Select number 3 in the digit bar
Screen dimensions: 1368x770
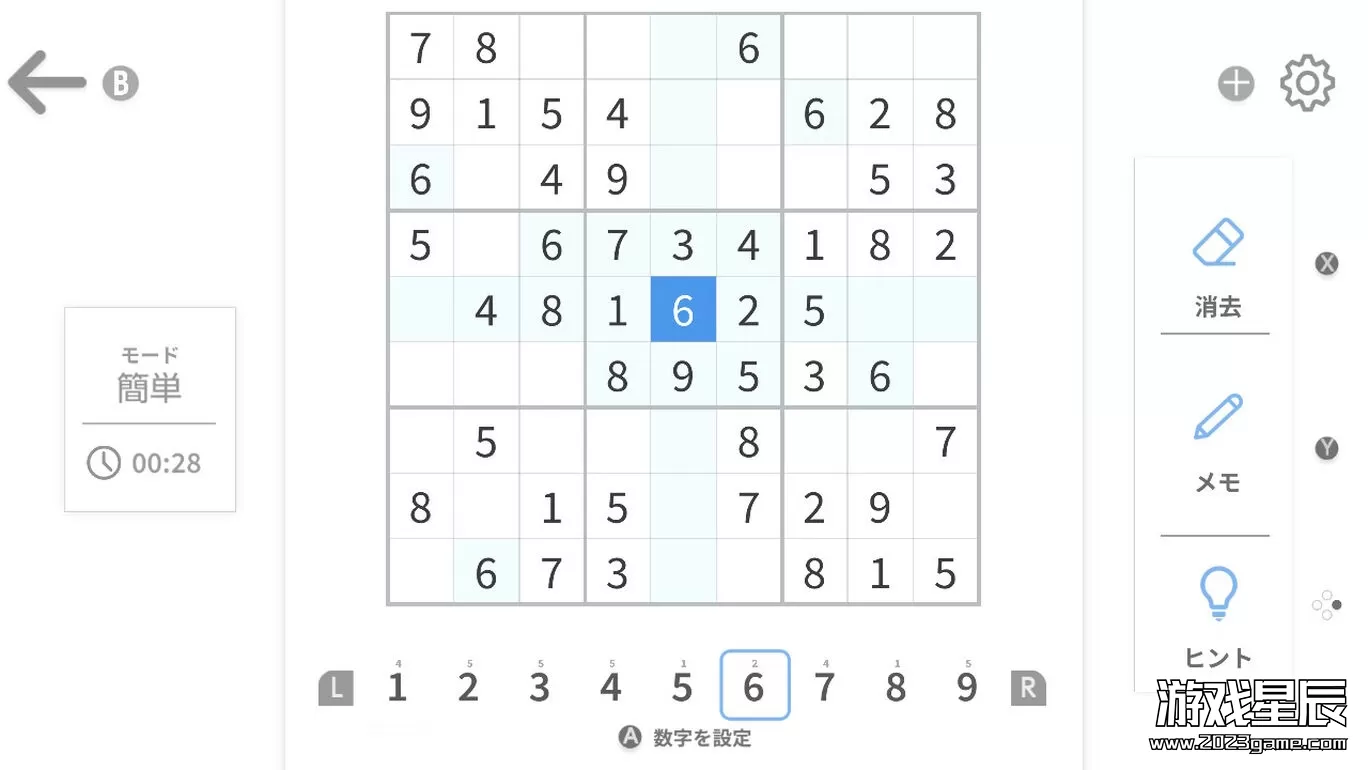(x=539, y=688)
